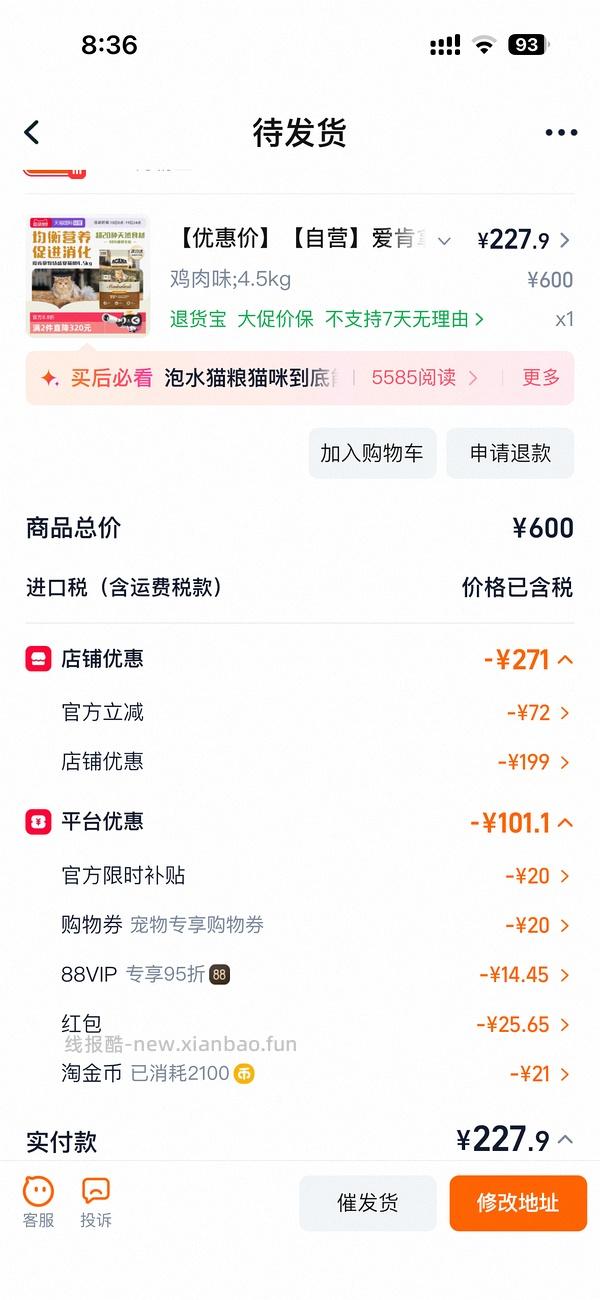The height and width of the screenshot is (1300, 600).
Task: Contact 客服 customer service
Action: pyautogui.click(x=39, y=1202)
